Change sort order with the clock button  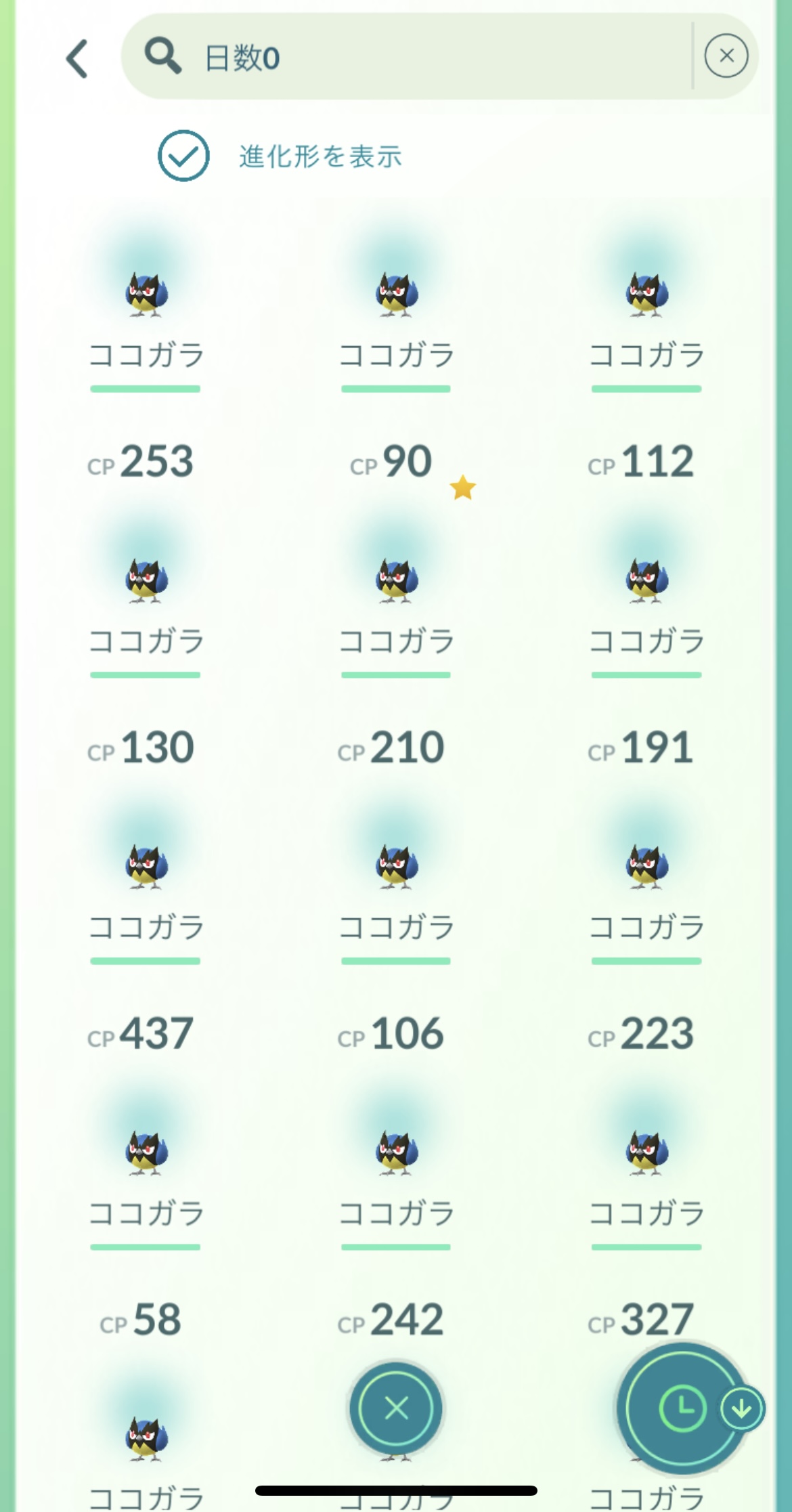[x=682, y=1408]
